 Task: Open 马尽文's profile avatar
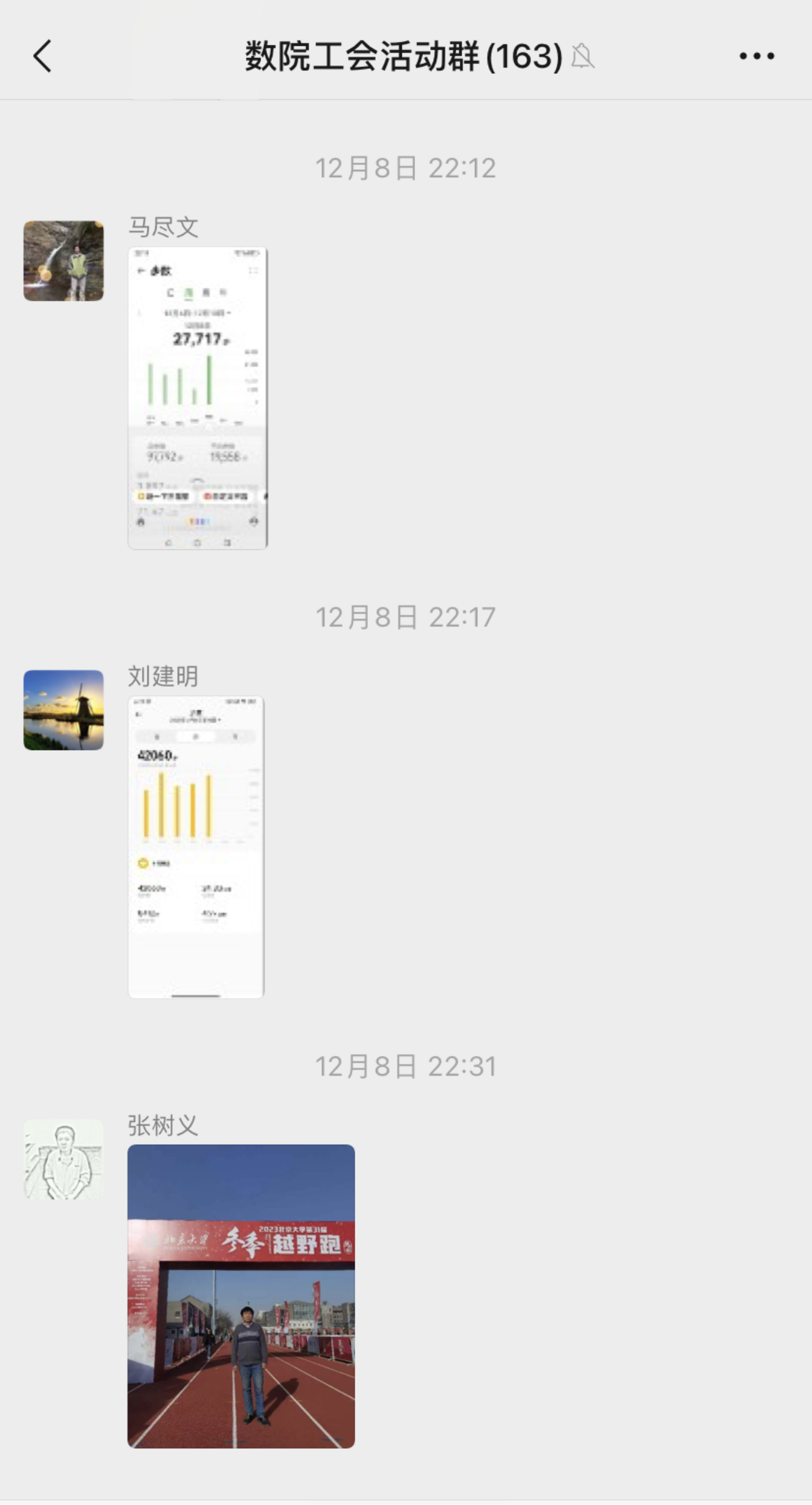click(63, 261)
